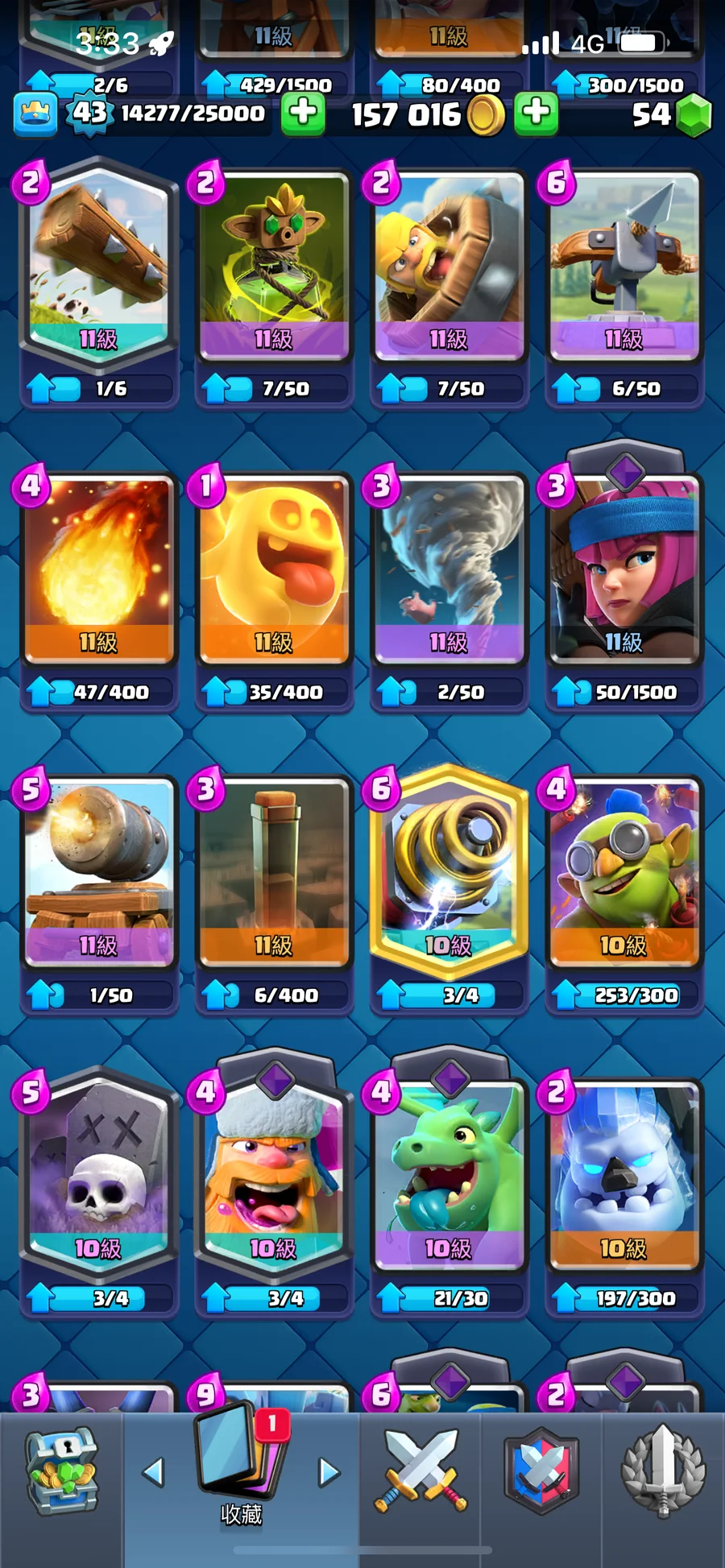Add gold with the green plus button
Image resolution: width=725 pixels, height=1568 pixels.
tap(536, 113)
